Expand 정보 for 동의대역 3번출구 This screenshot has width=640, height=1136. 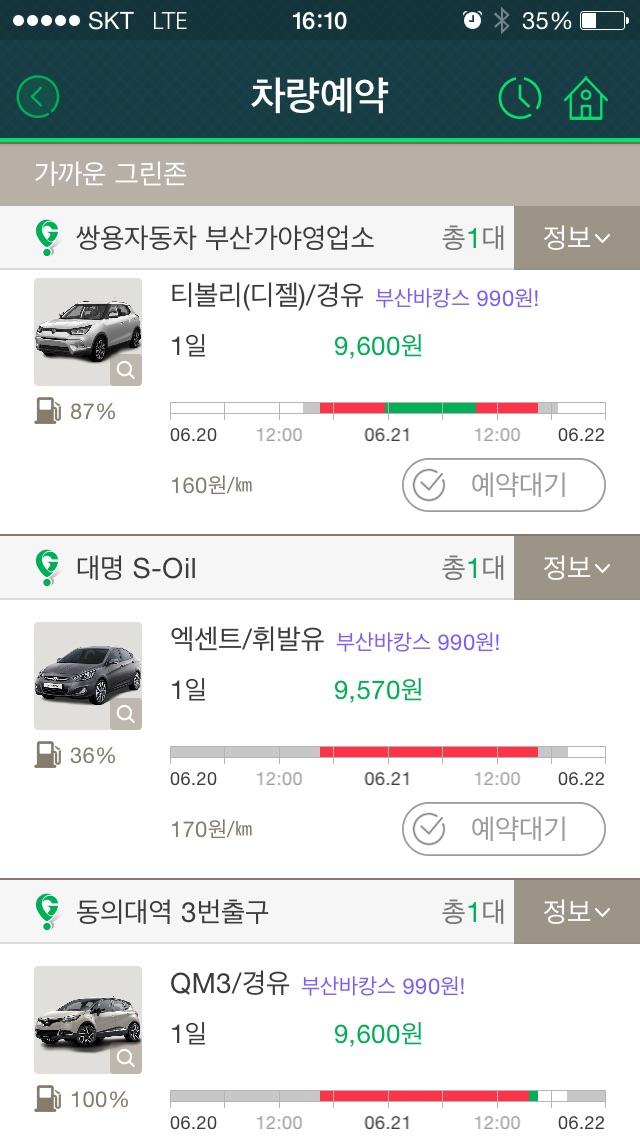pyautogui.click(x=577, y=911)
